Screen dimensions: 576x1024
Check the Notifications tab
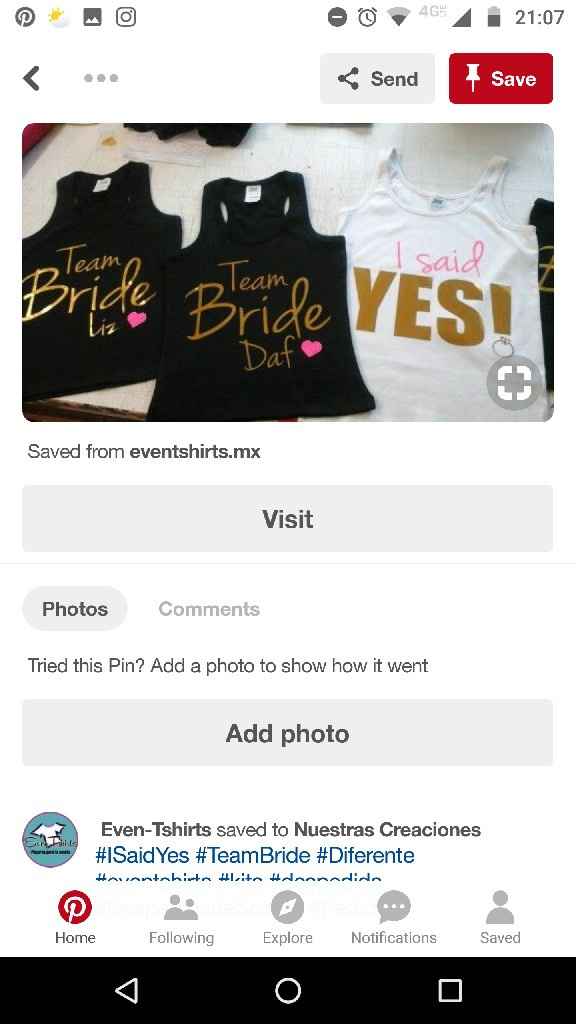[x=394, y=917]
